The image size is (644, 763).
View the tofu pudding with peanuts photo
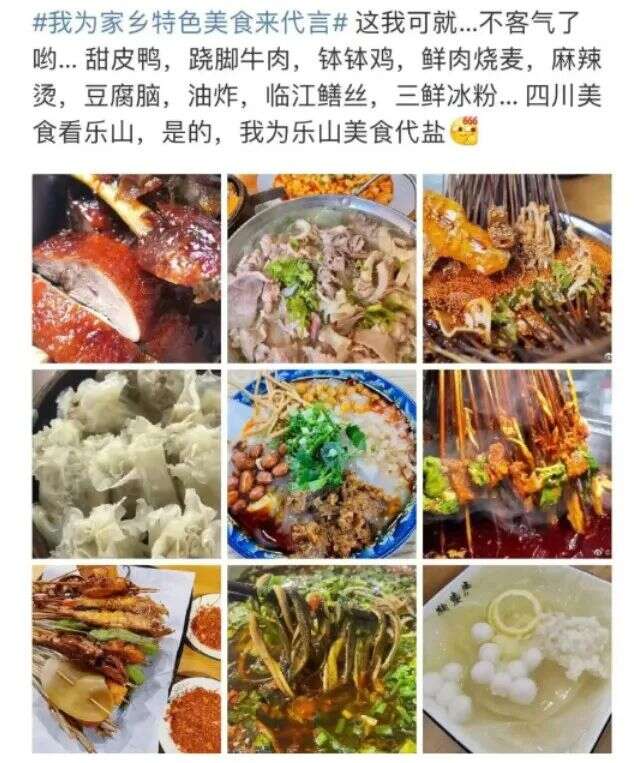click(321, 464)
